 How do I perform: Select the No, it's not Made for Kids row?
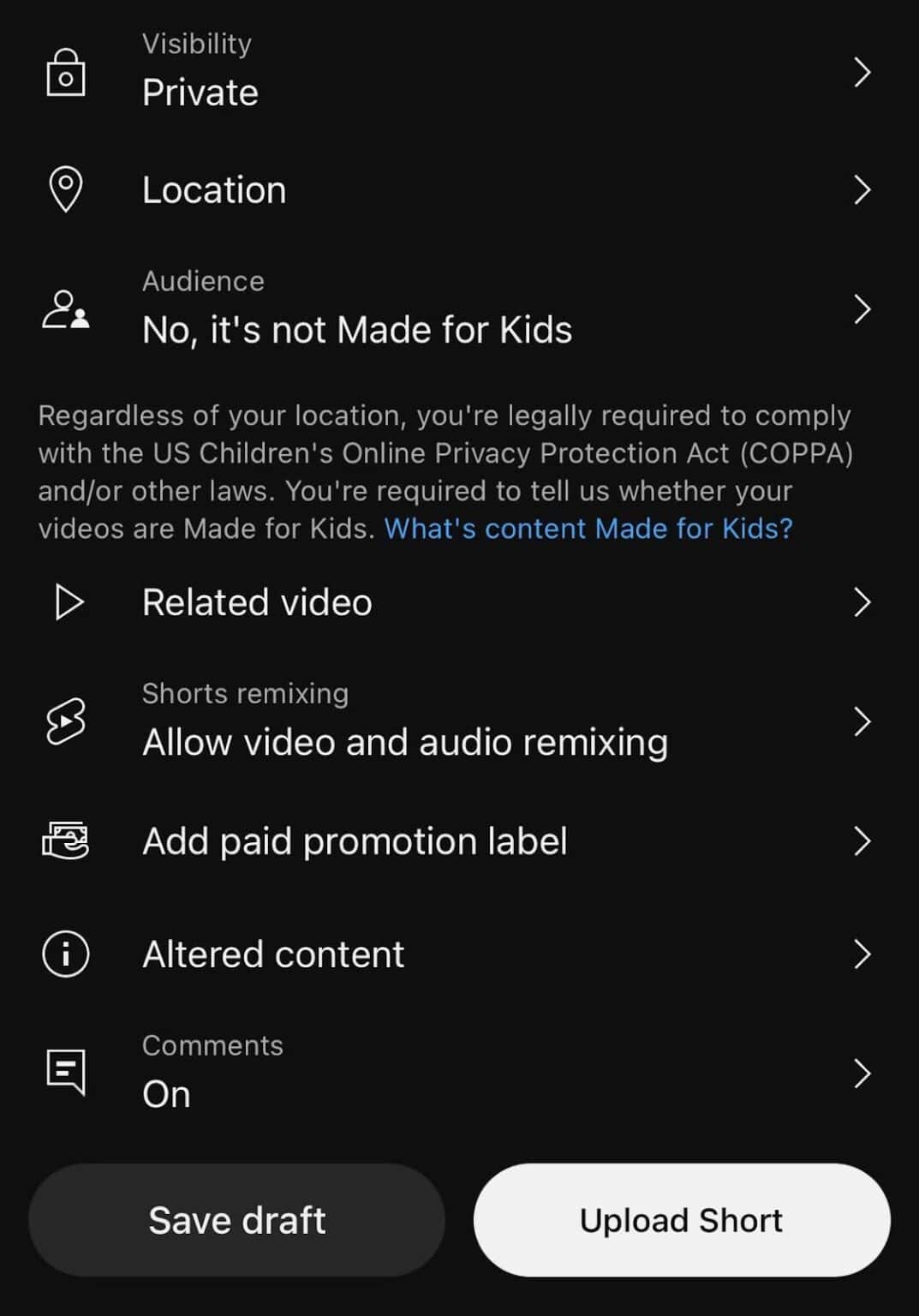358,328
